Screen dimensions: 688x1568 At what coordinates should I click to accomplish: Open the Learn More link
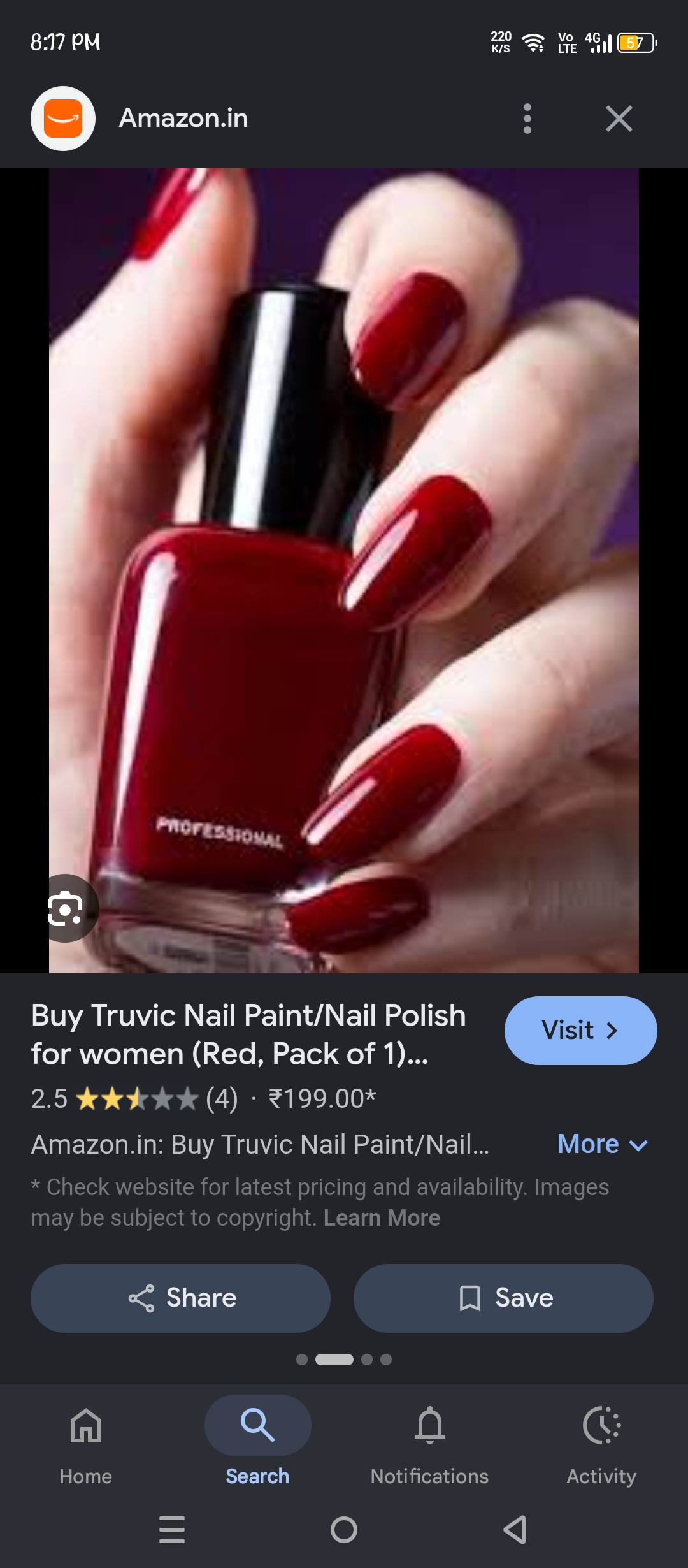click(382, 1218)
